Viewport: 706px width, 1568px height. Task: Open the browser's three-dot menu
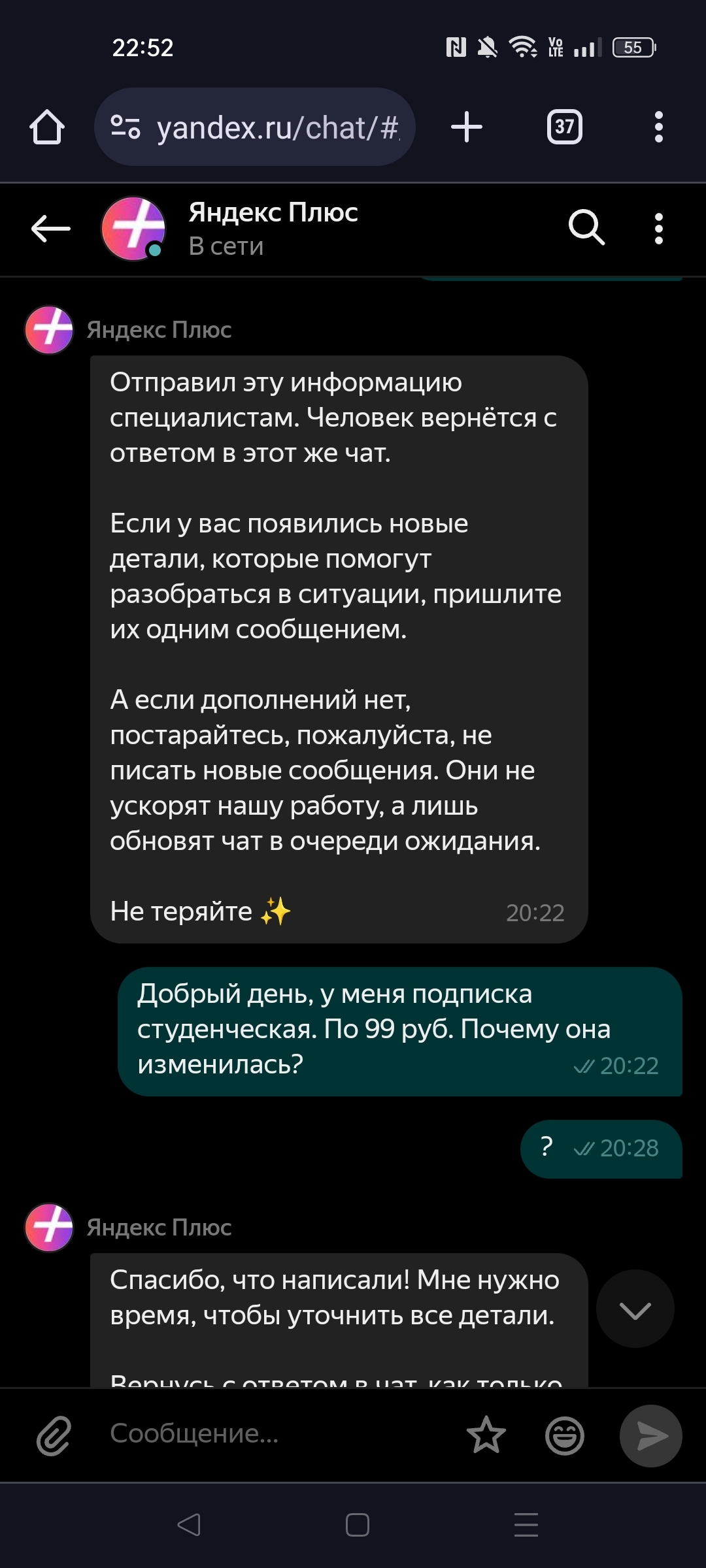click(x=658, y=127)
